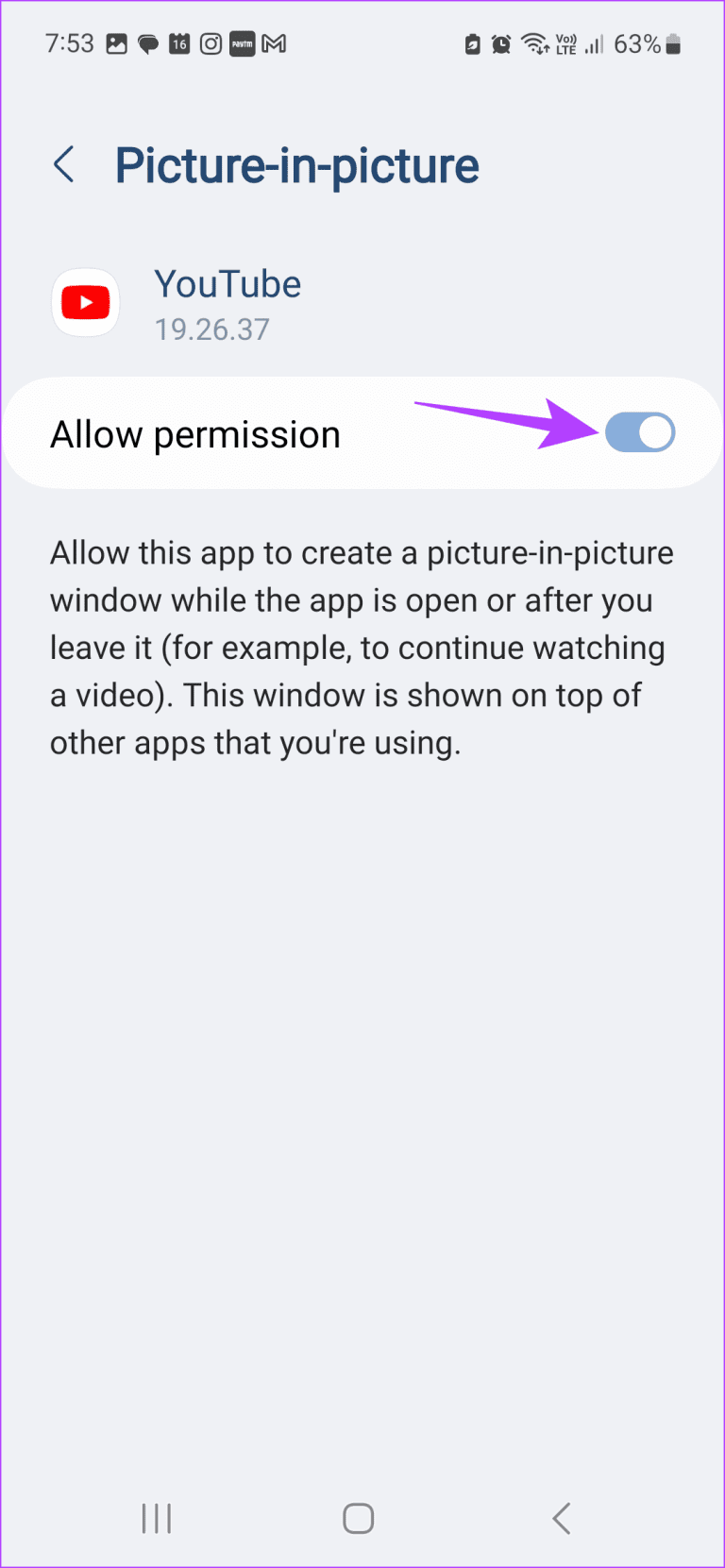Tap the Gmail notification icon
Screen dimensions: 725x1568
pyautogui.click(x=276, y=43)
